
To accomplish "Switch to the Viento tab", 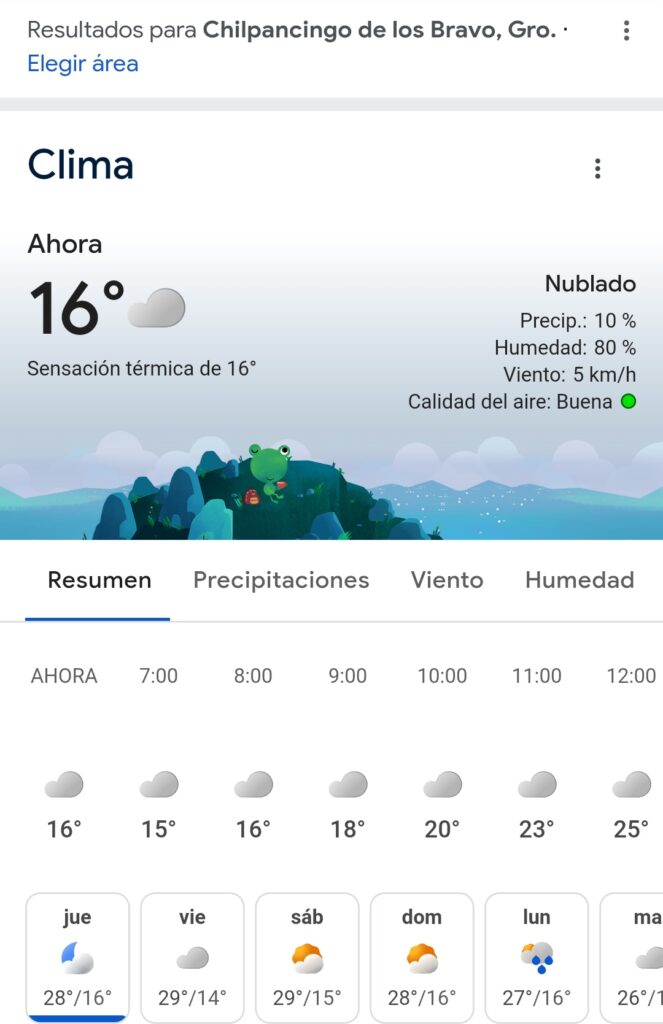I will [447, 580].
